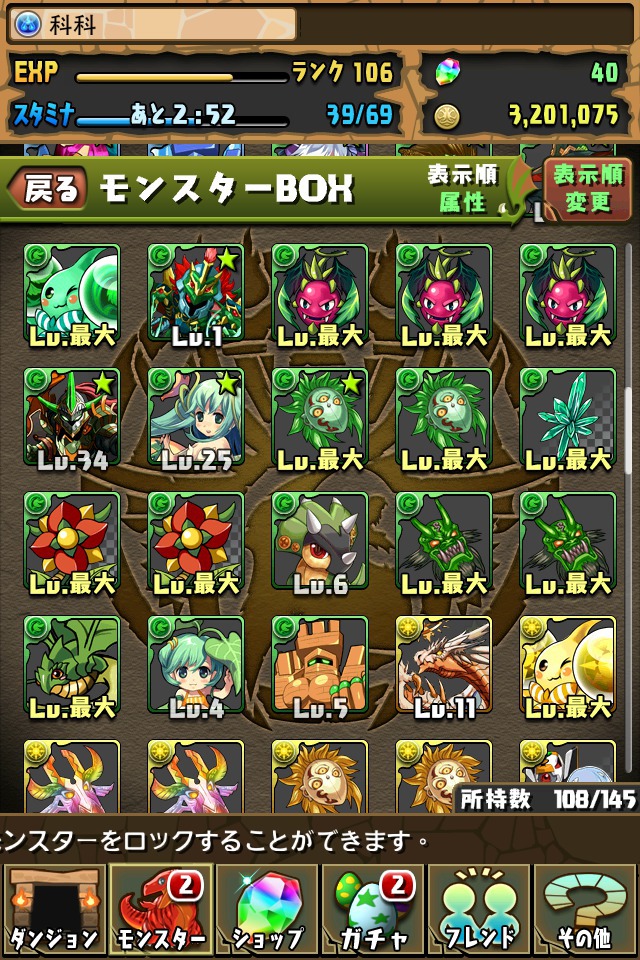Open the 表示順変更 sort order button

pos(588,188)
